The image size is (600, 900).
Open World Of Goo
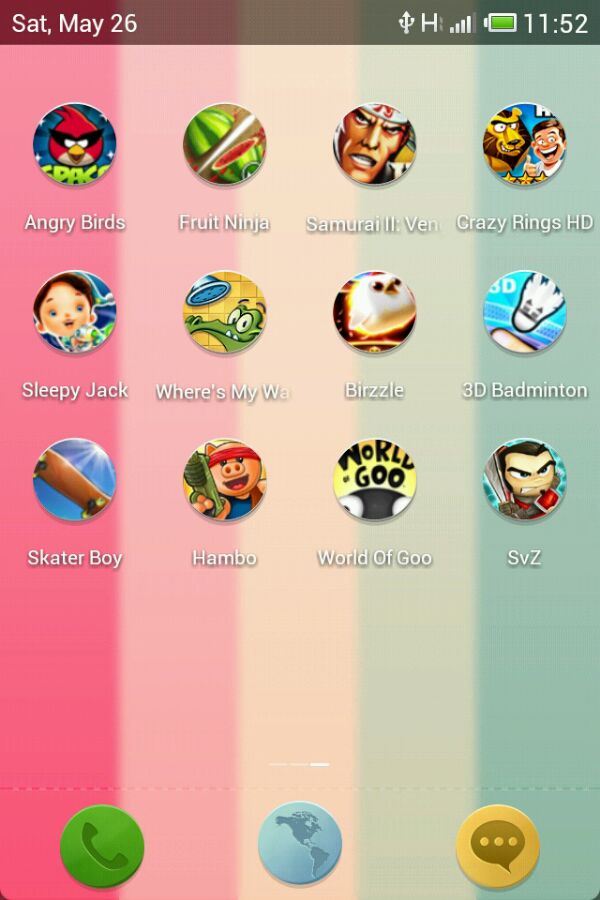[x=375, y=480]
